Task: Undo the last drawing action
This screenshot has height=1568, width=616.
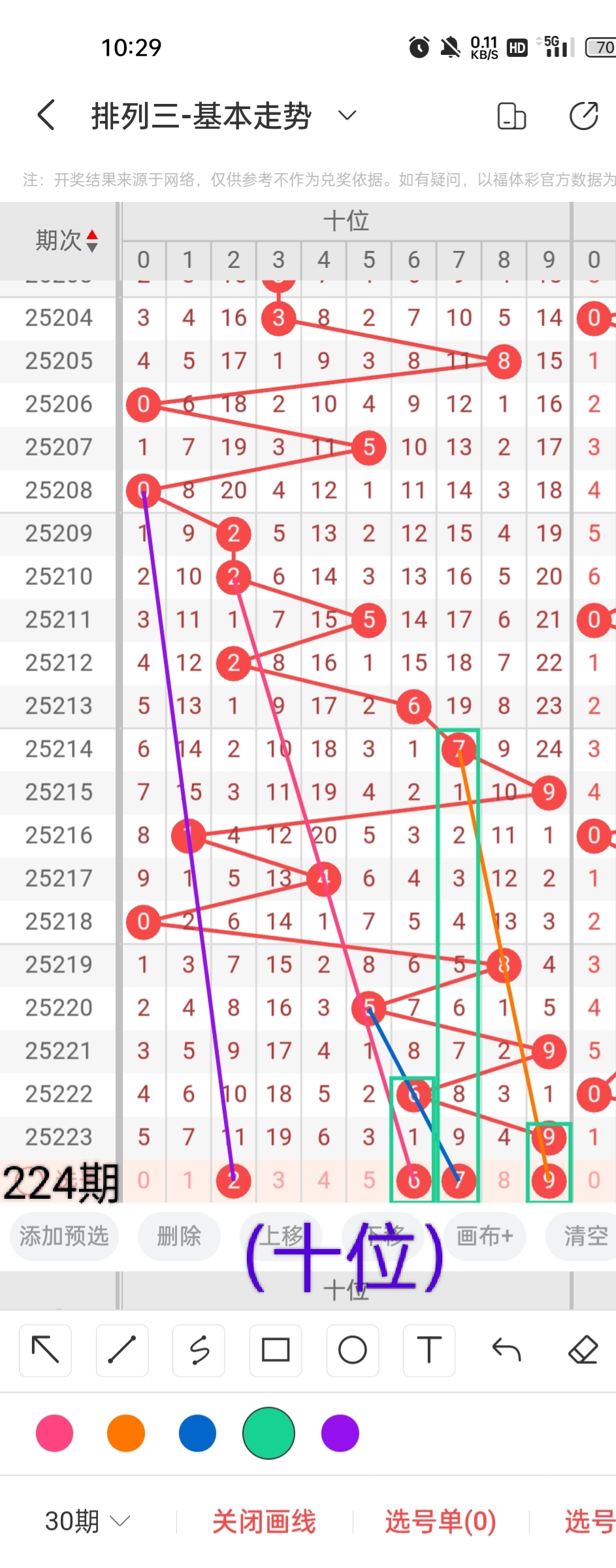Action: (x=506, y=1350)
